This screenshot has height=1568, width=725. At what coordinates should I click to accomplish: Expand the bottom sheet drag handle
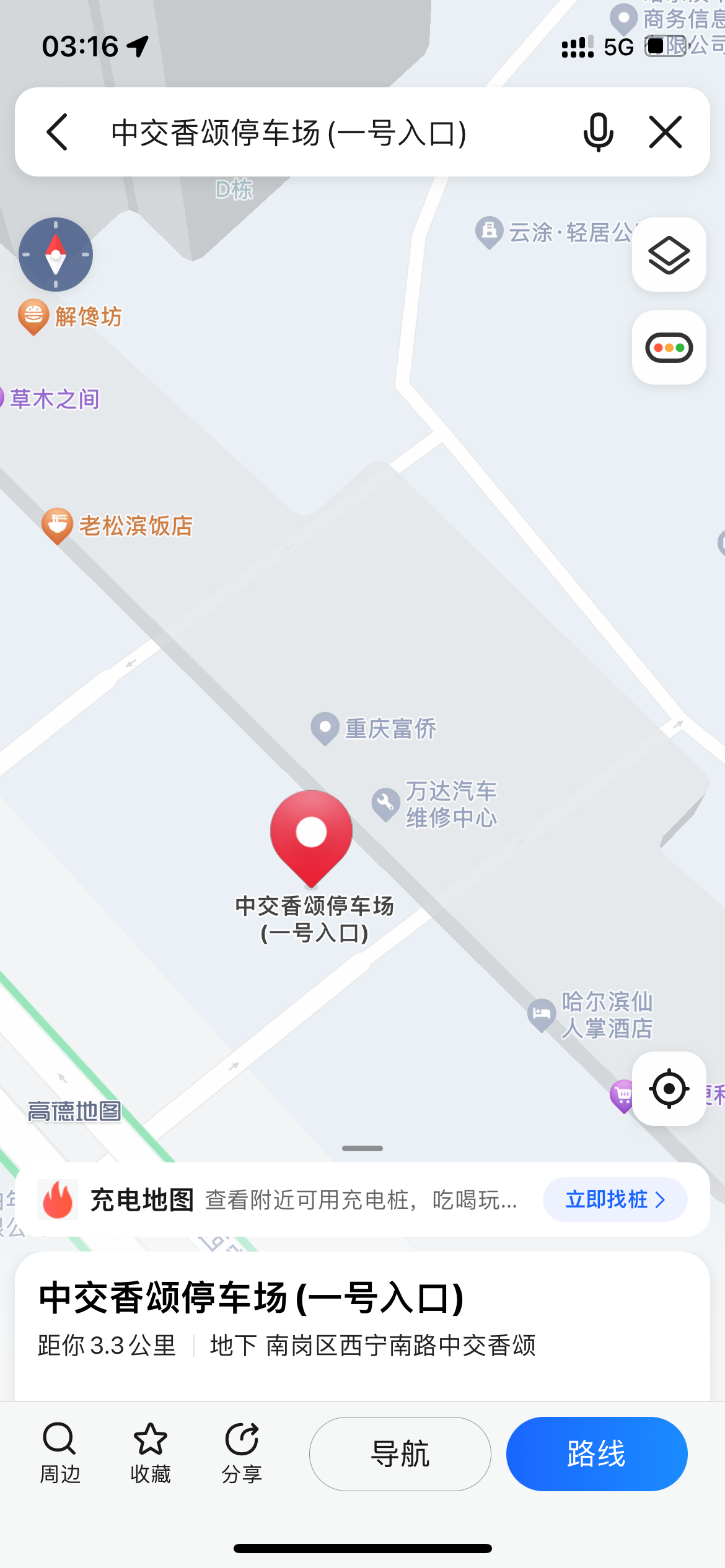362,1148
